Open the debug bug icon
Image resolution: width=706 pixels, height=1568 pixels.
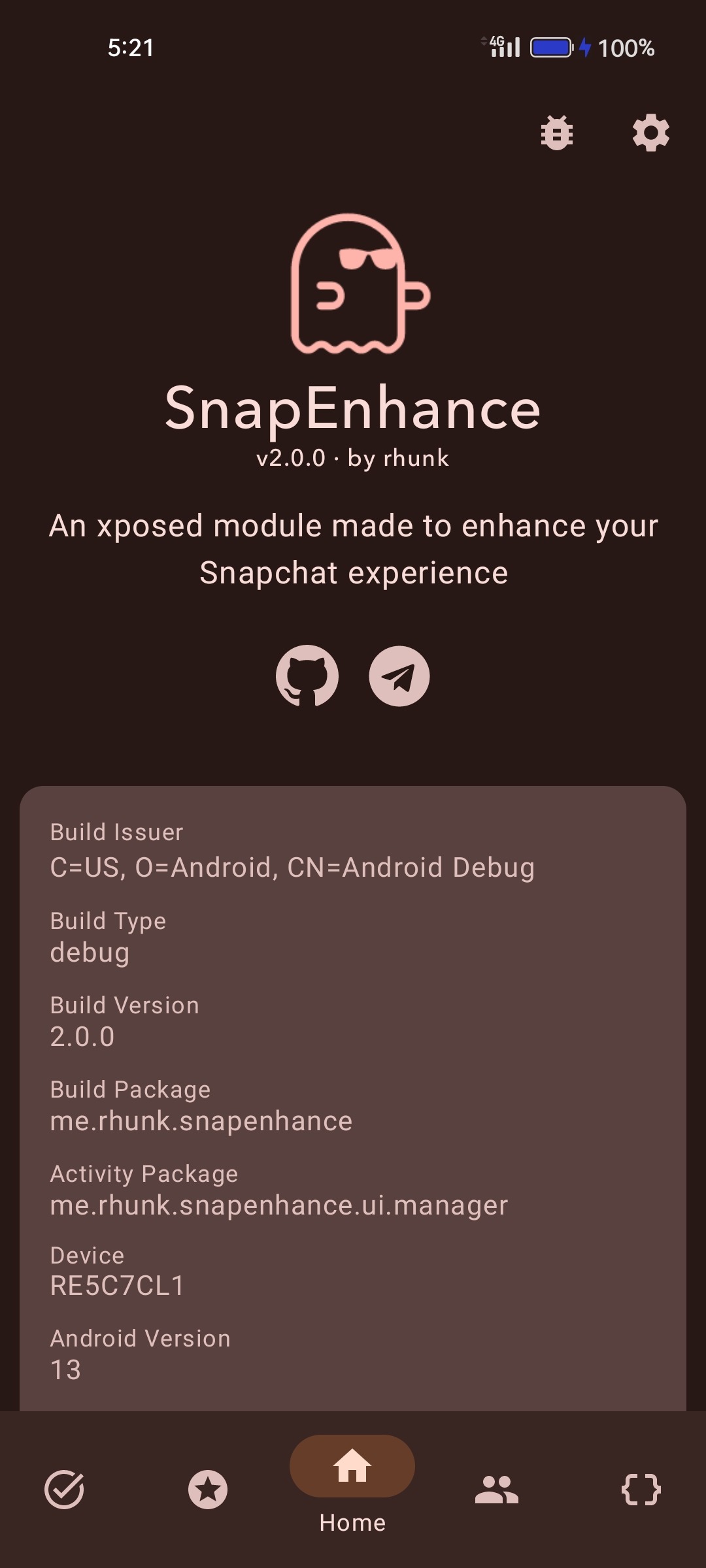pyautogui.click(x=557, y=133)
